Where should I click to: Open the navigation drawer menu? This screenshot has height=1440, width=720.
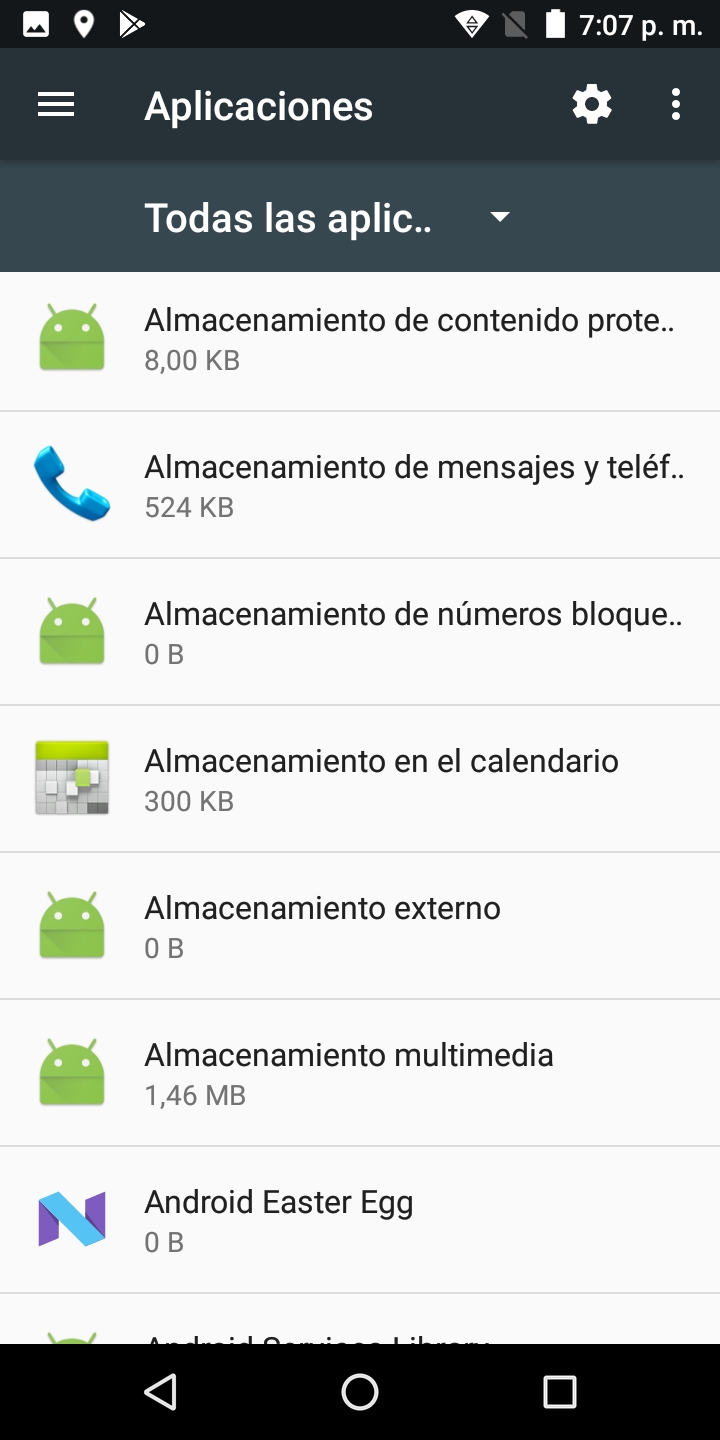click(x=56, y=105)
